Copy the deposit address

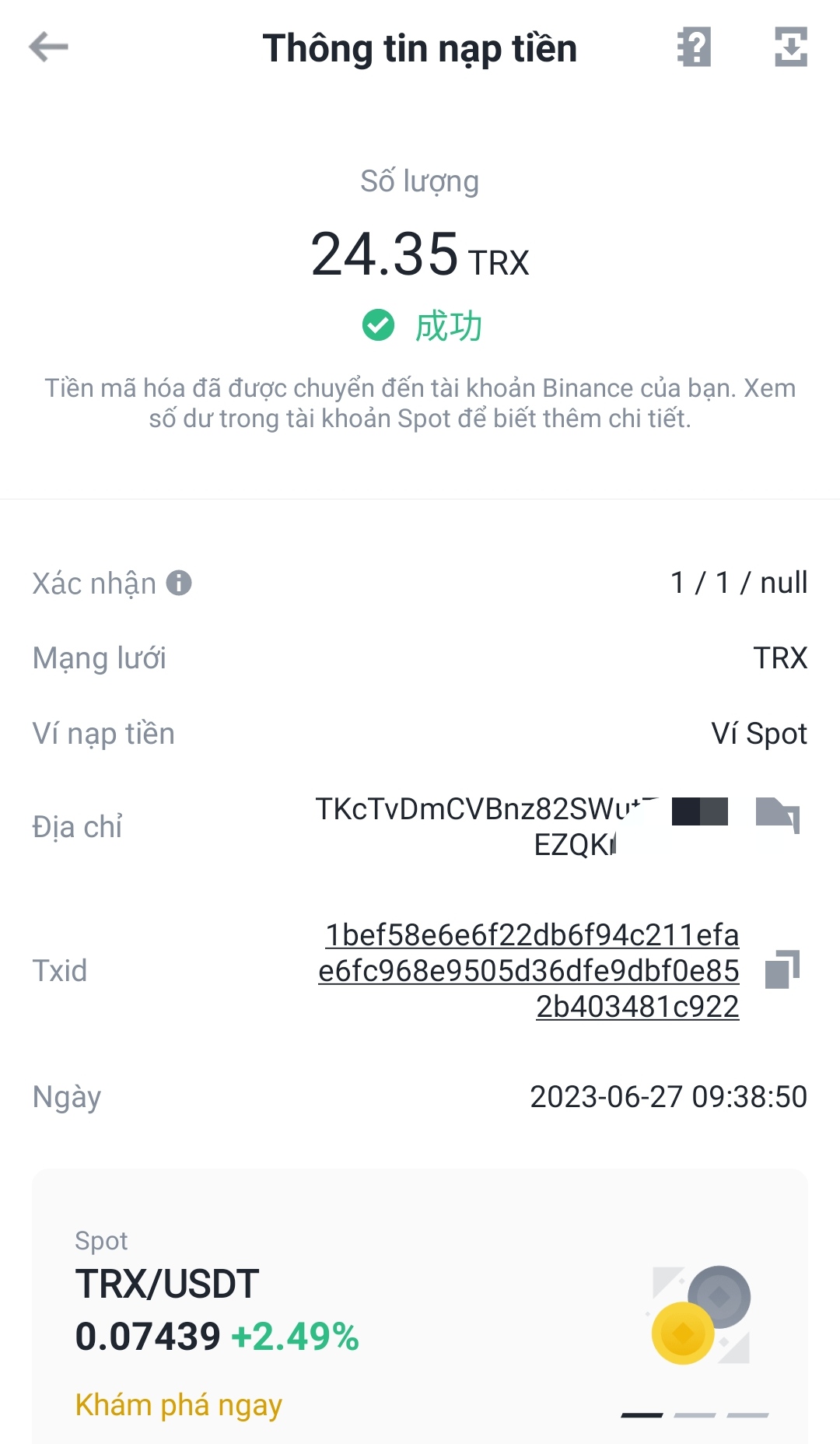[779, 815]
